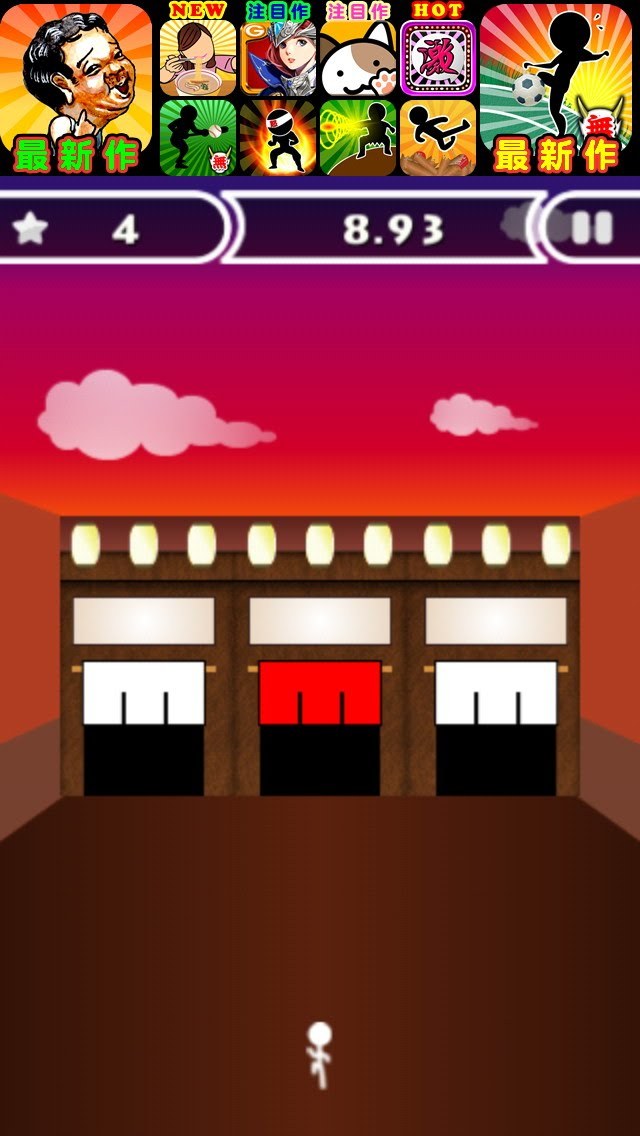Open the armored anime warrior app
Screen dimensions: 640x1136
point(278,56)
